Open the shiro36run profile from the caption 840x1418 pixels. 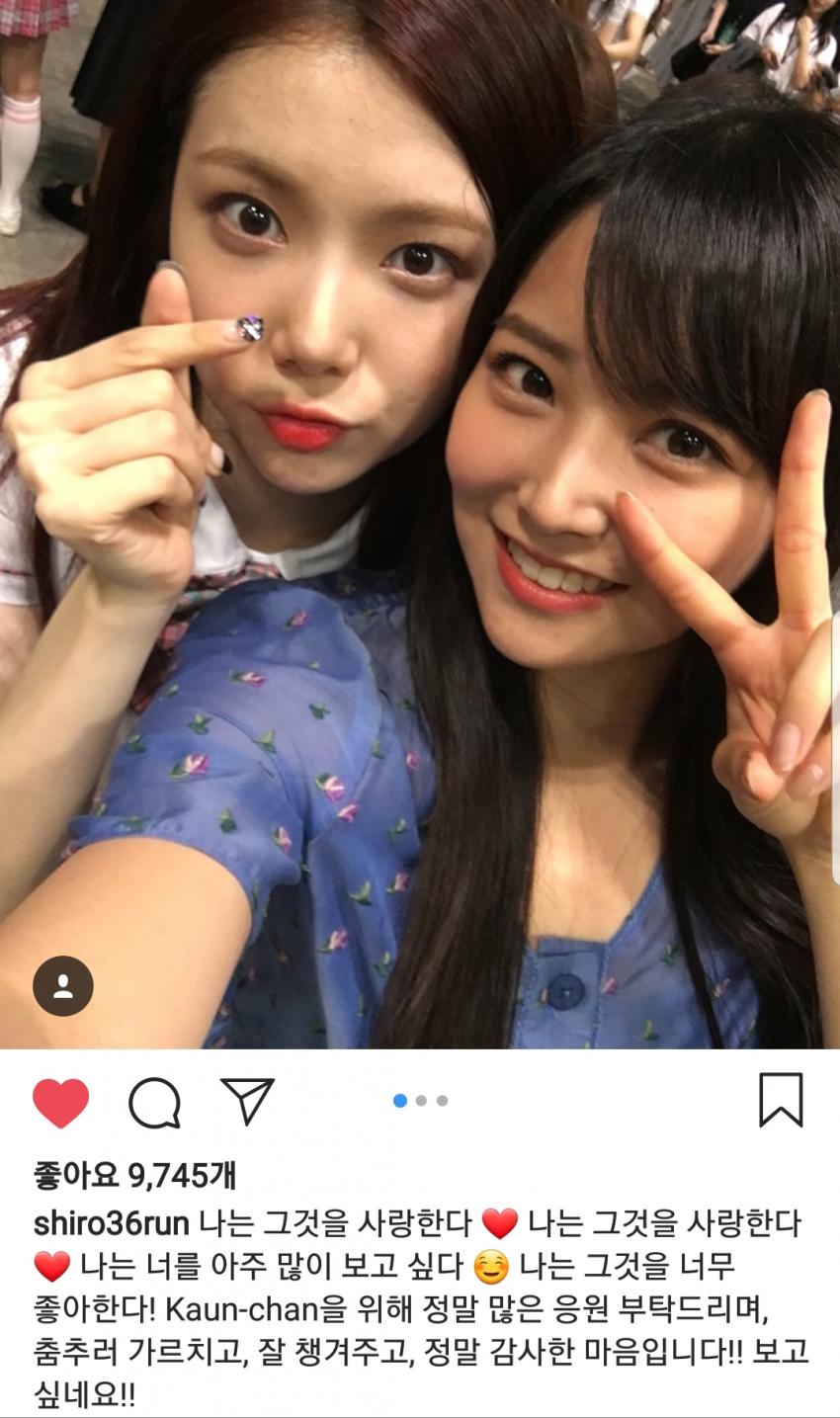111,1224
